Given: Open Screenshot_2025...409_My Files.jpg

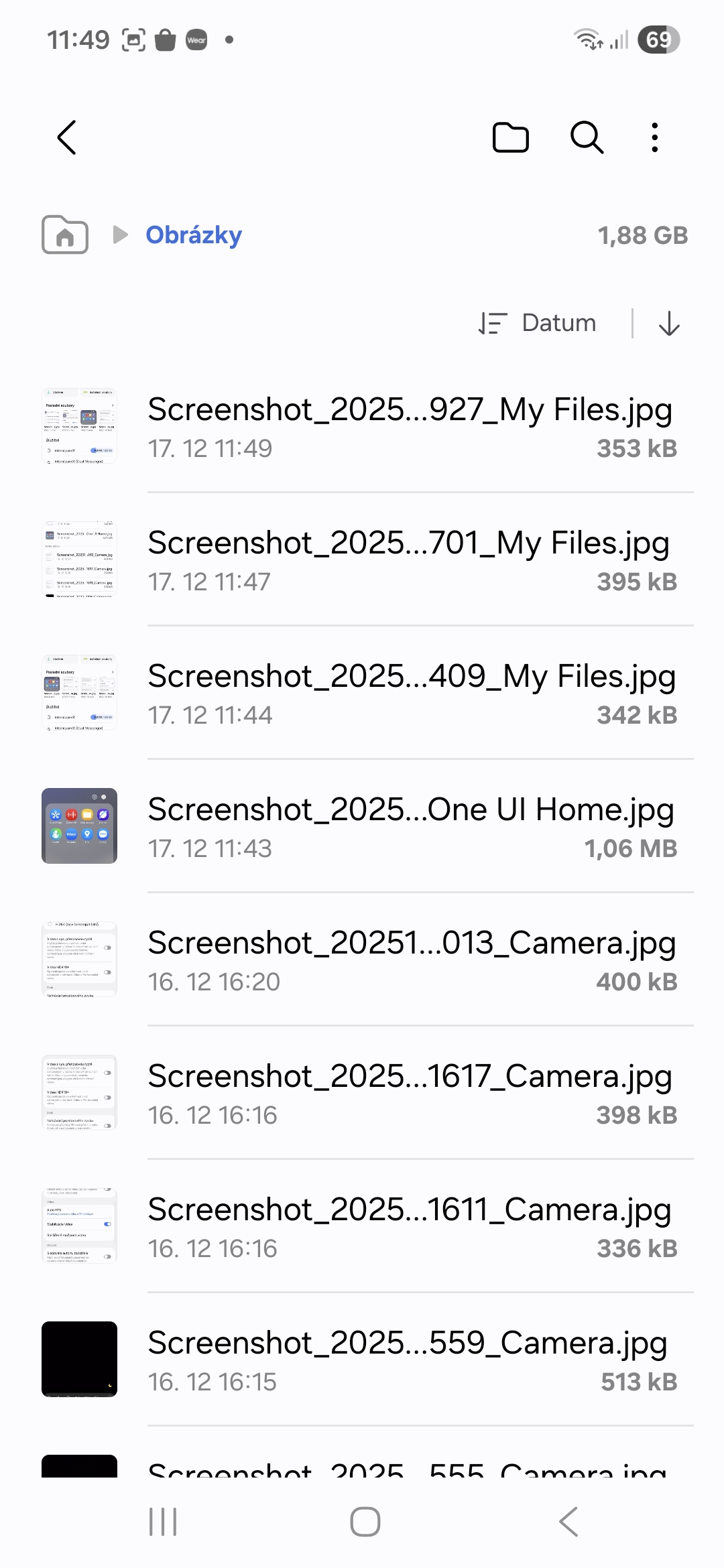Looking at the screenshot, I should tap(410, 693).
